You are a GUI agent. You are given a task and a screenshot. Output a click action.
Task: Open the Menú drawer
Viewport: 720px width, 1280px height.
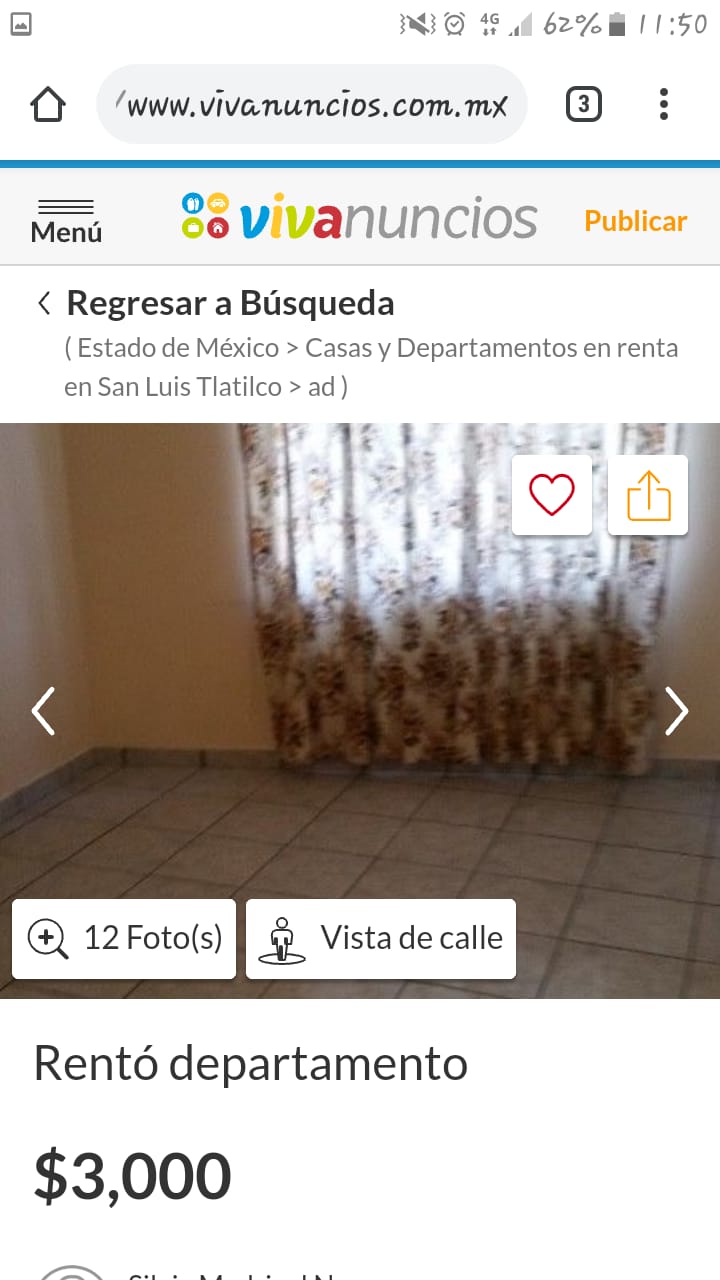66,220
